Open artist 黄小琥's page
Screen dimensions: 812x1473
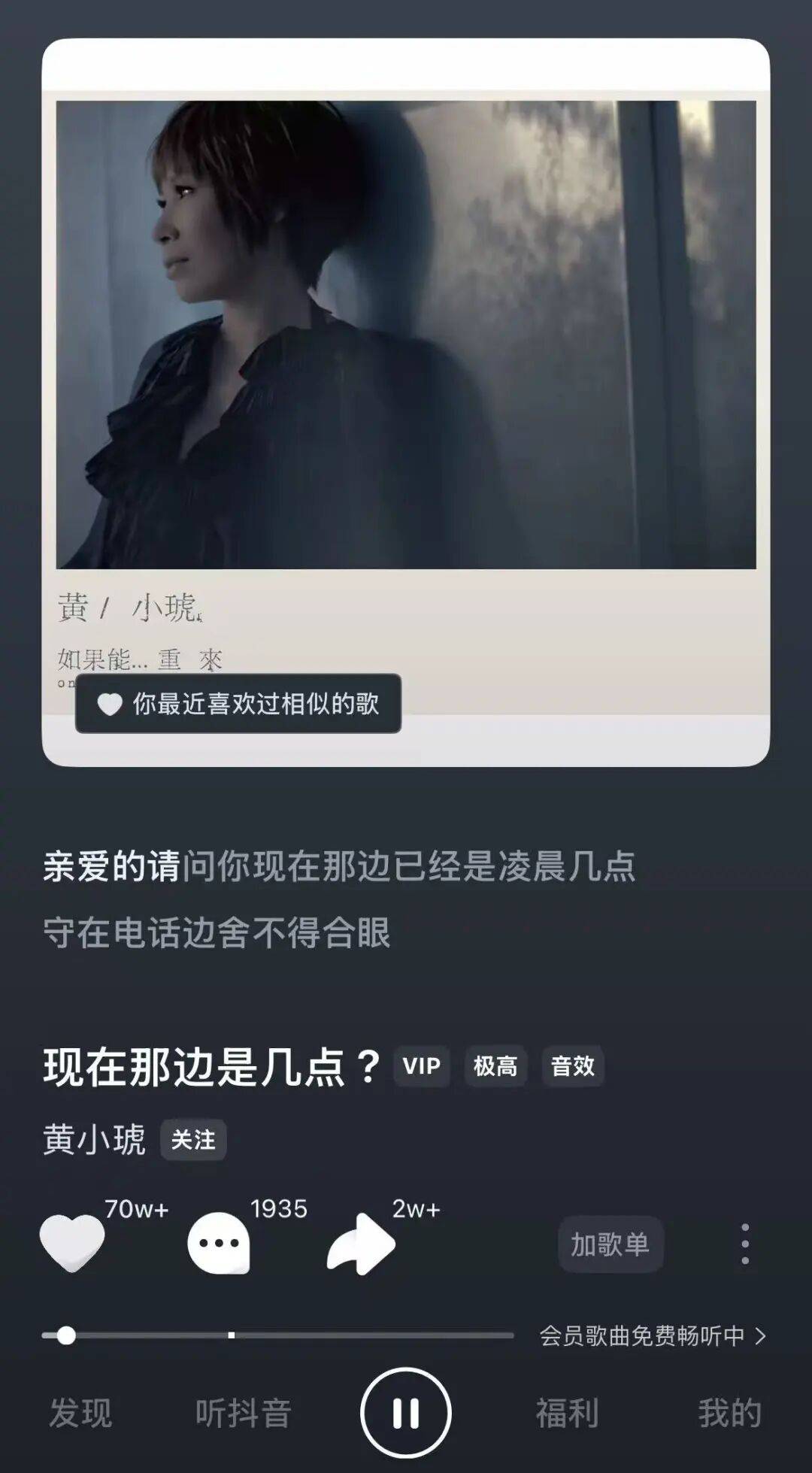pos(94,1140)
